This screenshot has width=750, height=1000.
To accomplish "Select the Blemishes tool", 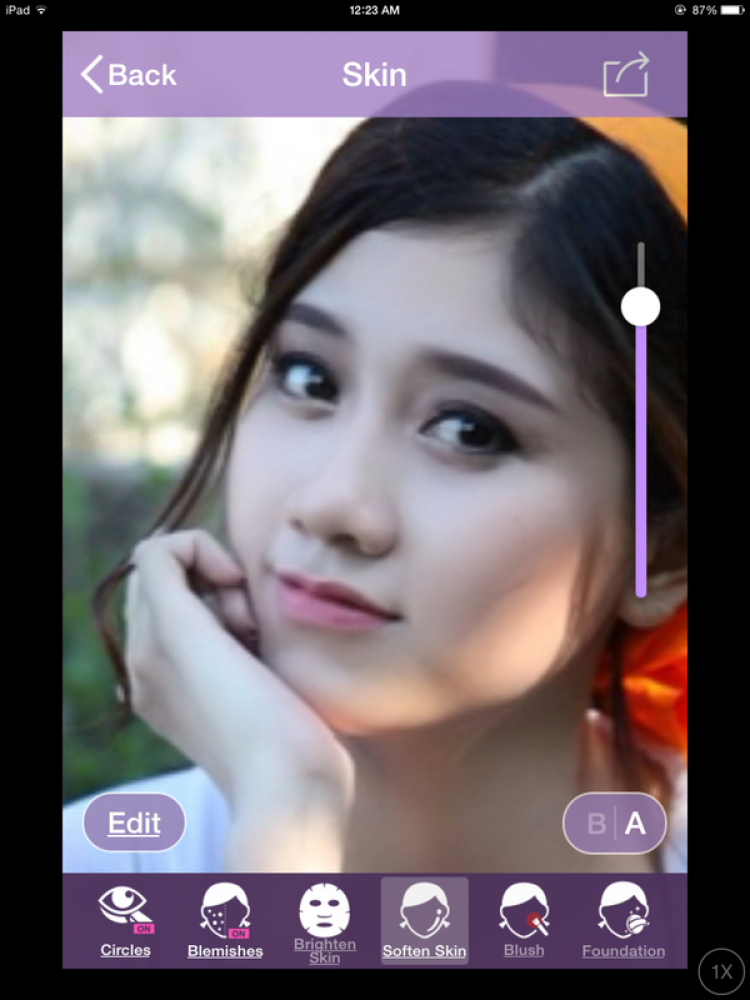I will click(225, 921).
